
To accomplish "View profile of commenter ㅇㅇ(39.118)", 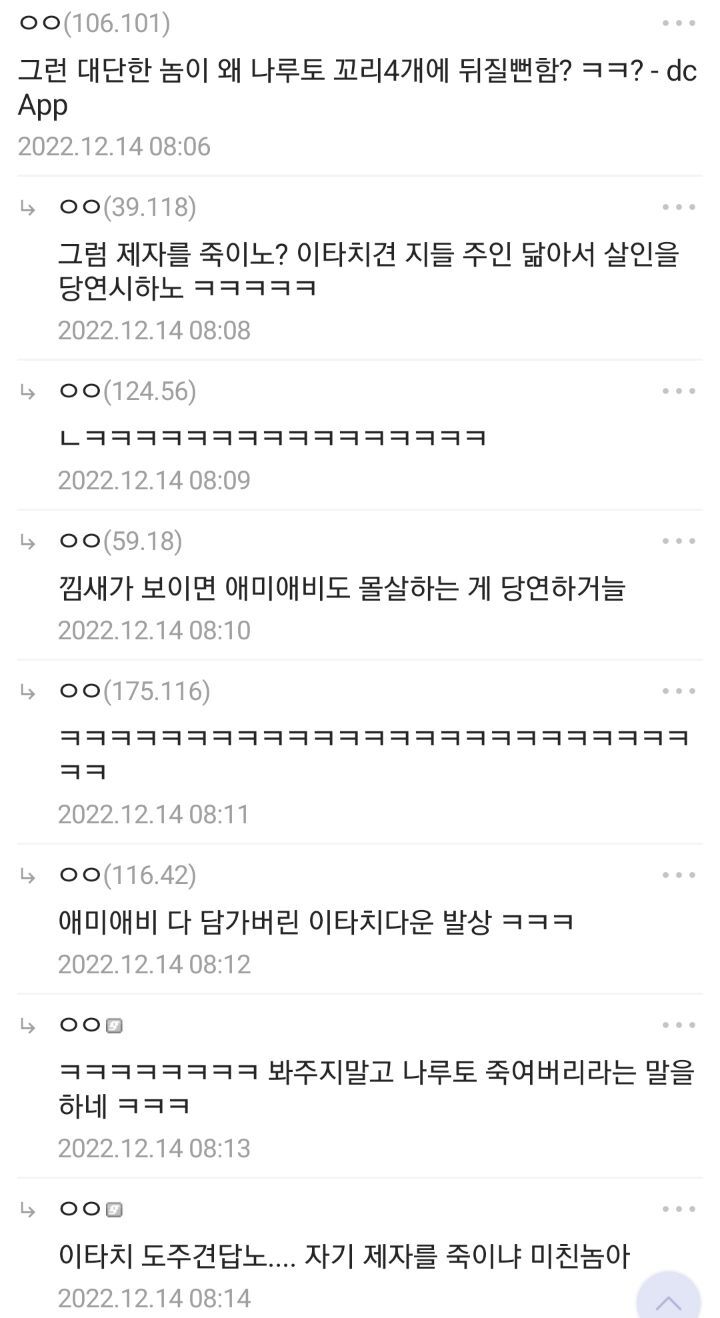I will [x=126, y=207].
